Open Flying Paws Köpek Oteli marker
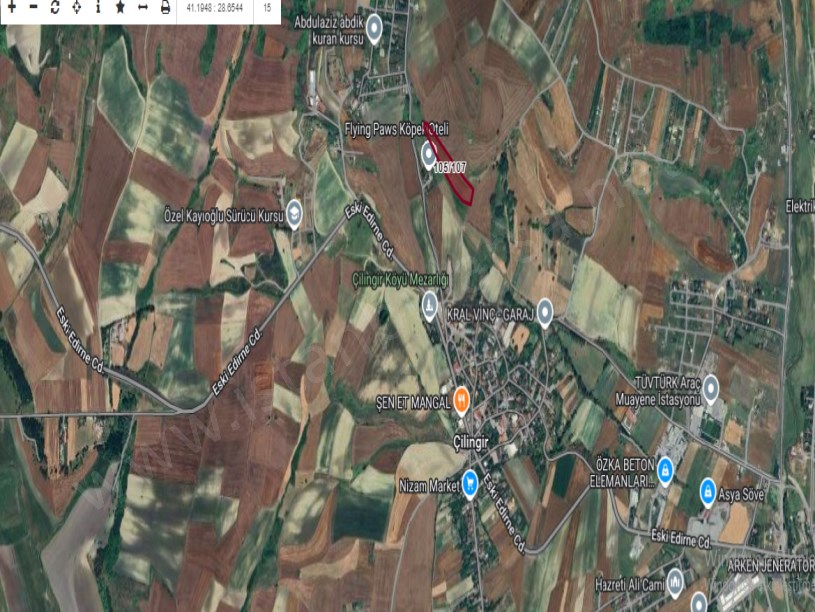This screenshot has width=815, height=612. tap(429, 153)
